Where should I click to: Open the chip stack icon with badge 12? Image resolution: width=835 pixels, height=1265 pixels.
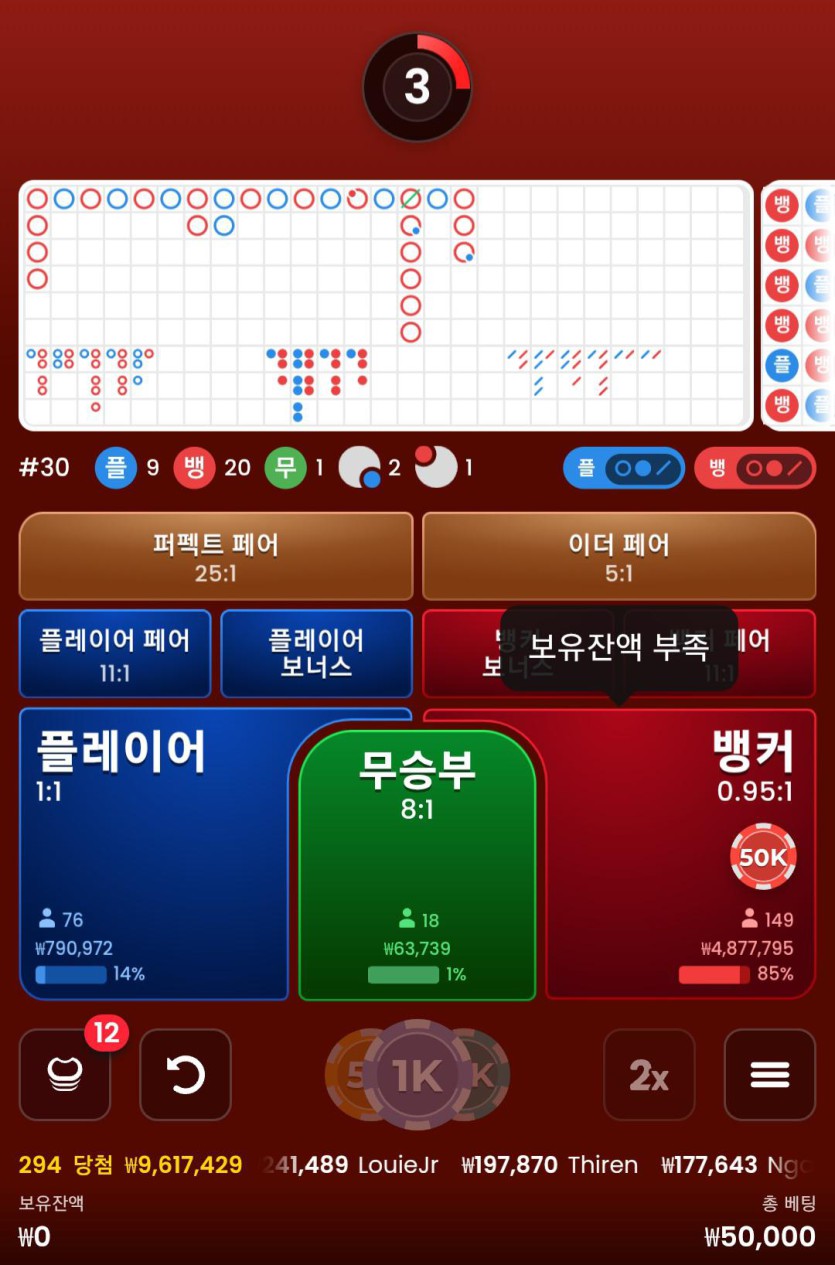[65, 1075]
